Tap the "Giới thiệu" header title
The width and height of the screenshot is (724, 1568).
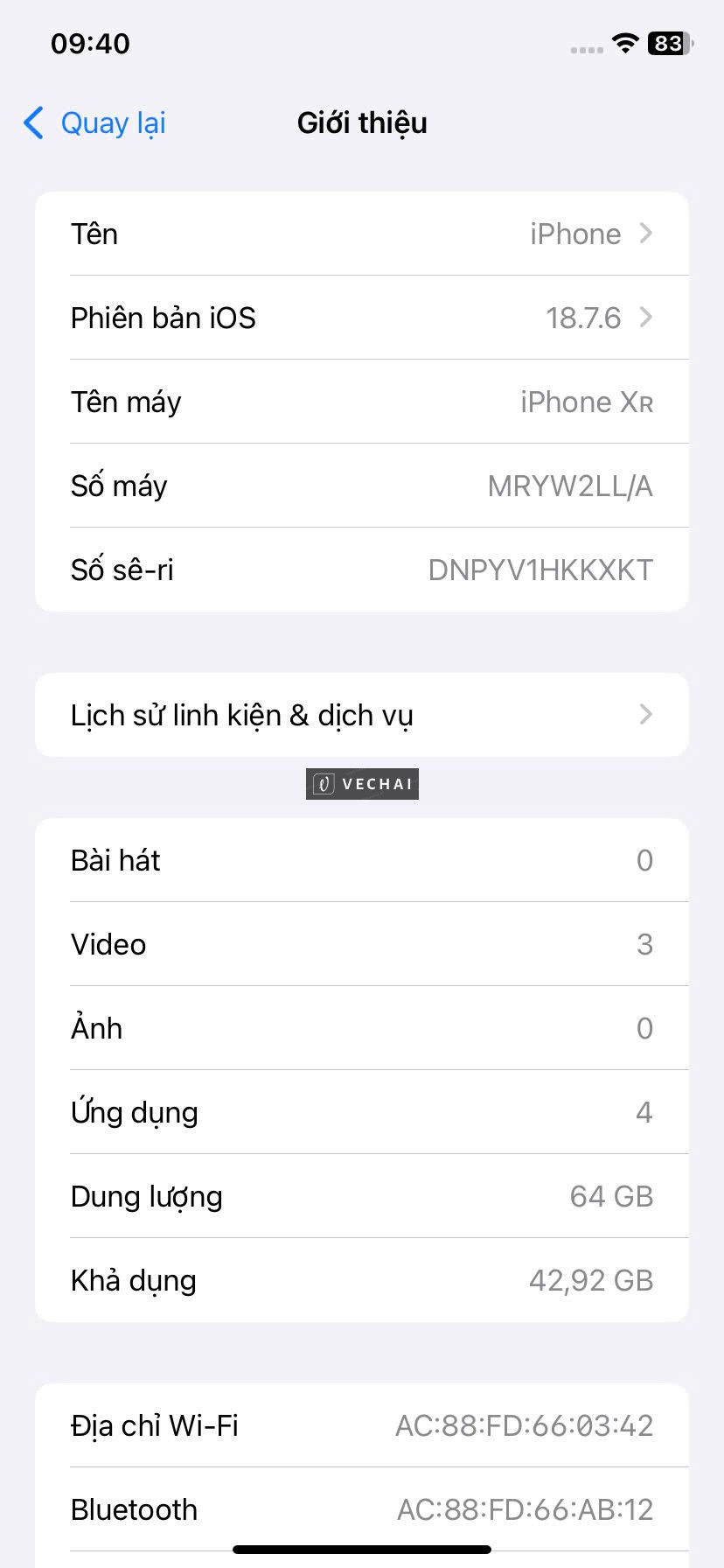click(x=361, y=123)
